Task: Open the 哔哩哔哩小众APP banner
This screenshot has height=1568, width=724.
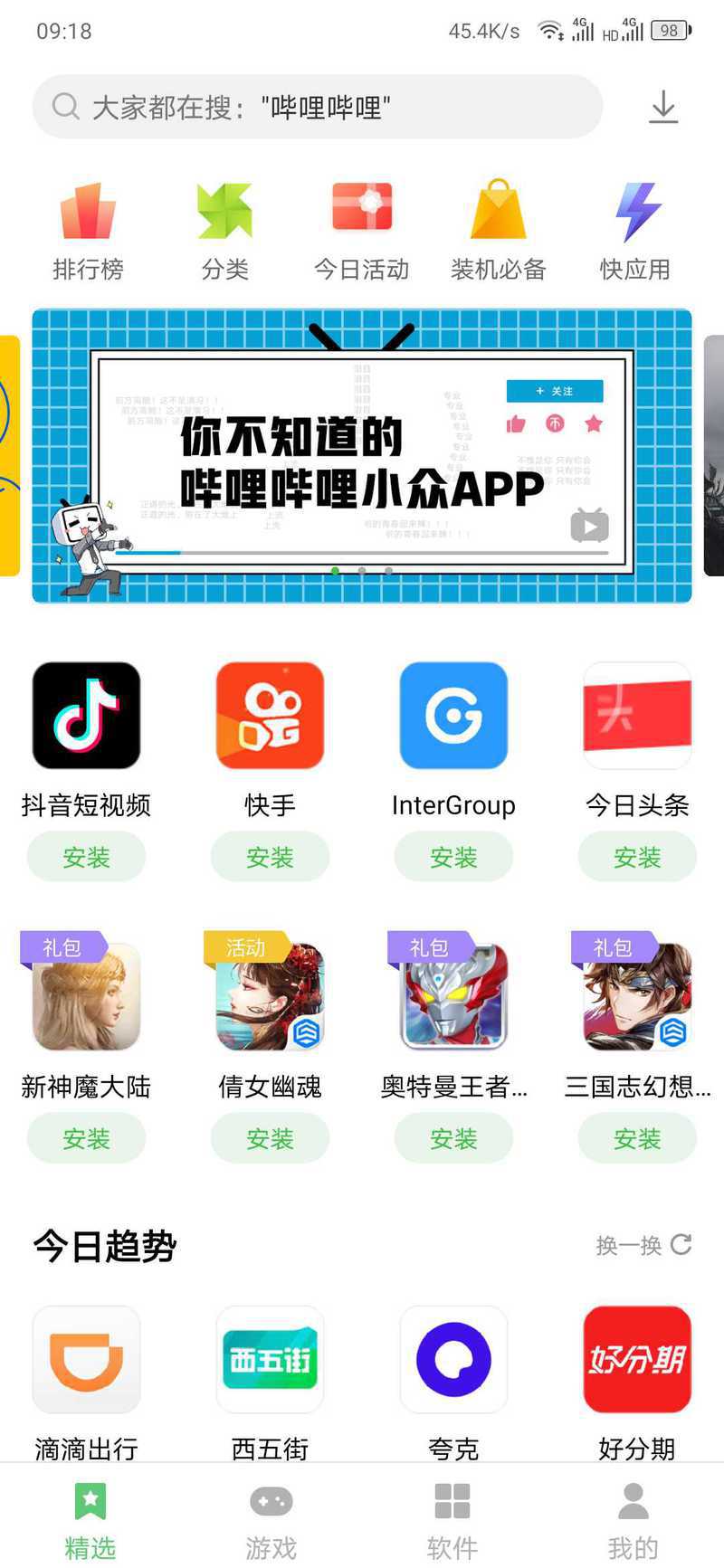Action: point(362,456)
